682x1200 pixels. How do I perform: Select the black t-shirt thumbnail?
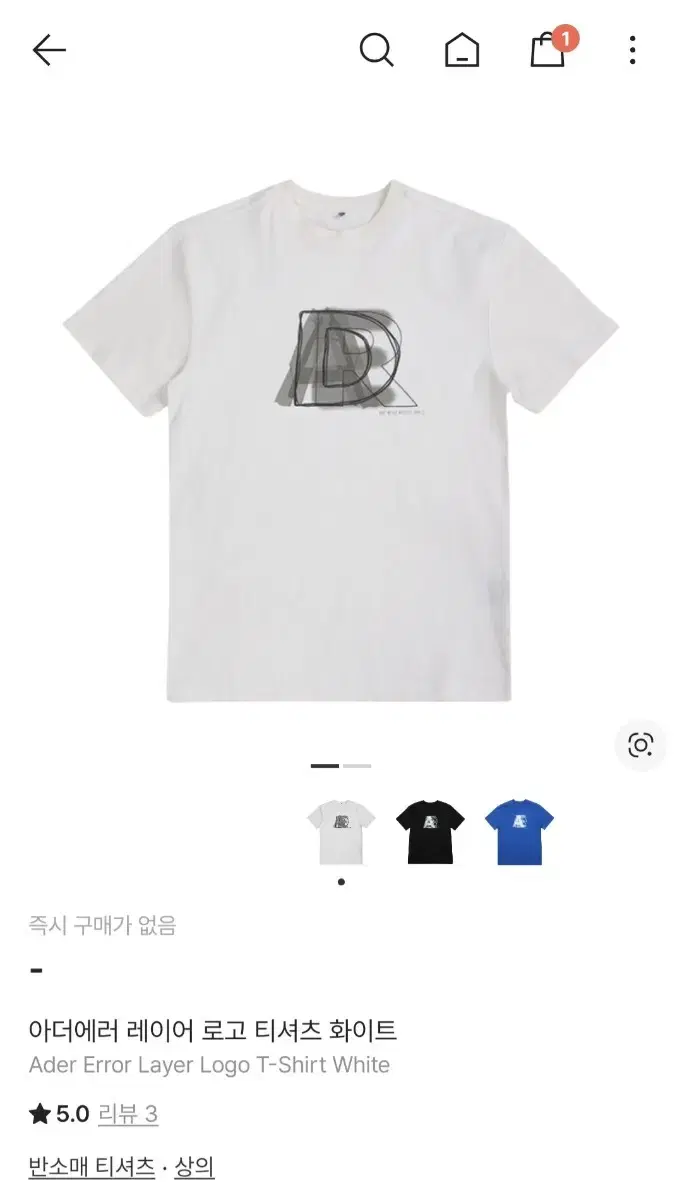[x=430, y=832]
